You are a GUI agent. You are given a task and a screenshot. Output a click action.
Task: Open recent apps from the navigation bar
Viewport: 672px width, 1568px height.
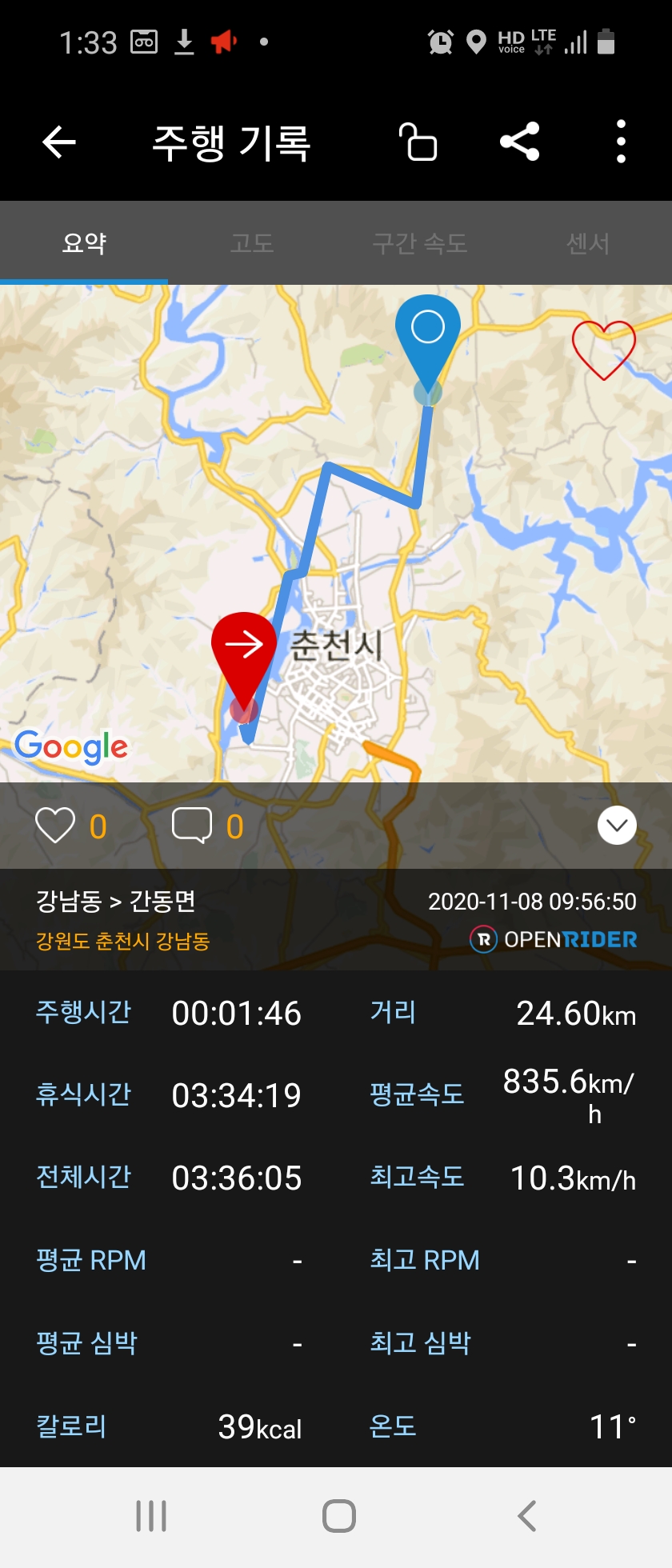(151, 1516)
